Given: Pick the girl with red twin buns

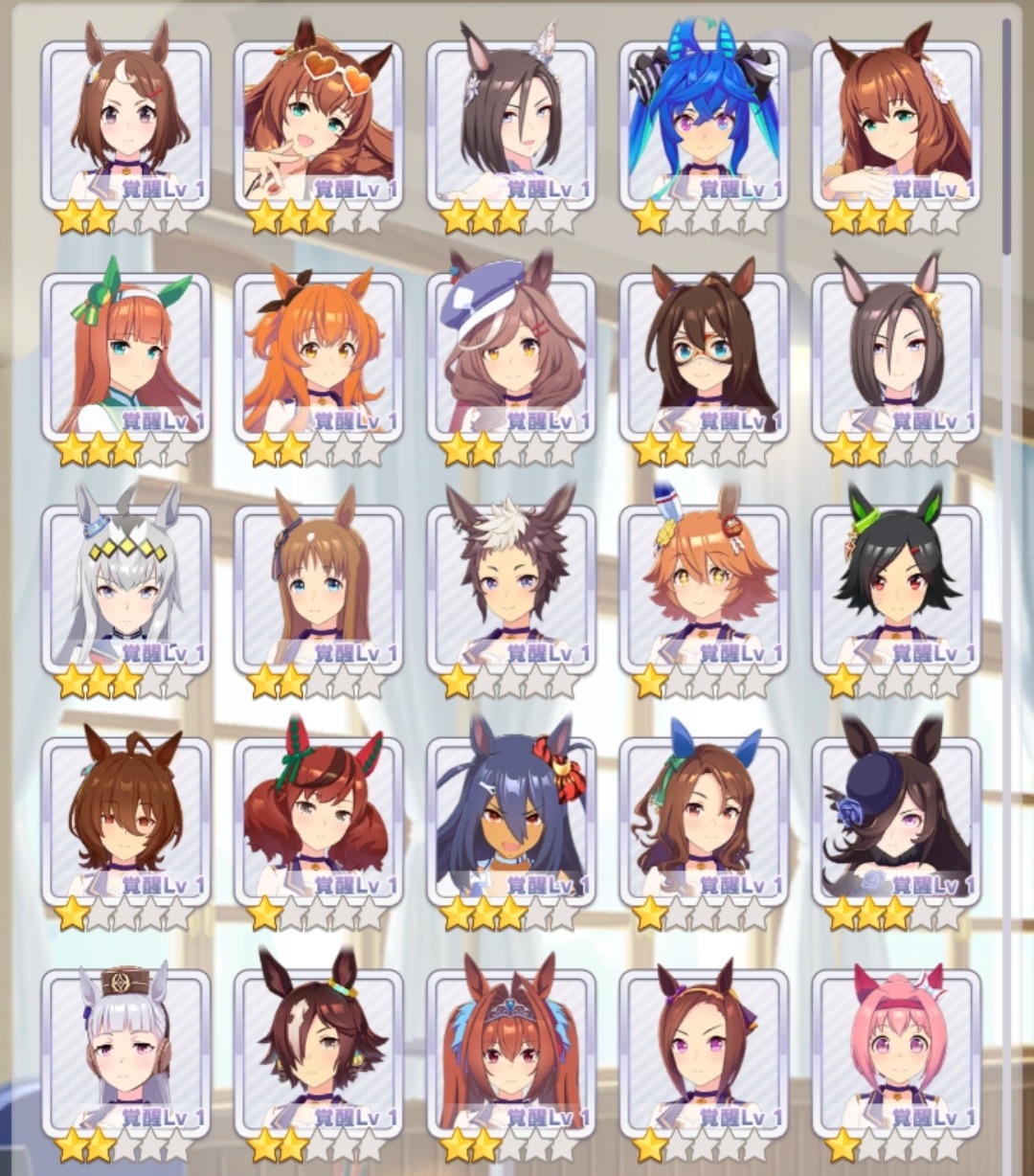Looking at the screenshot, I should point(318,820).
